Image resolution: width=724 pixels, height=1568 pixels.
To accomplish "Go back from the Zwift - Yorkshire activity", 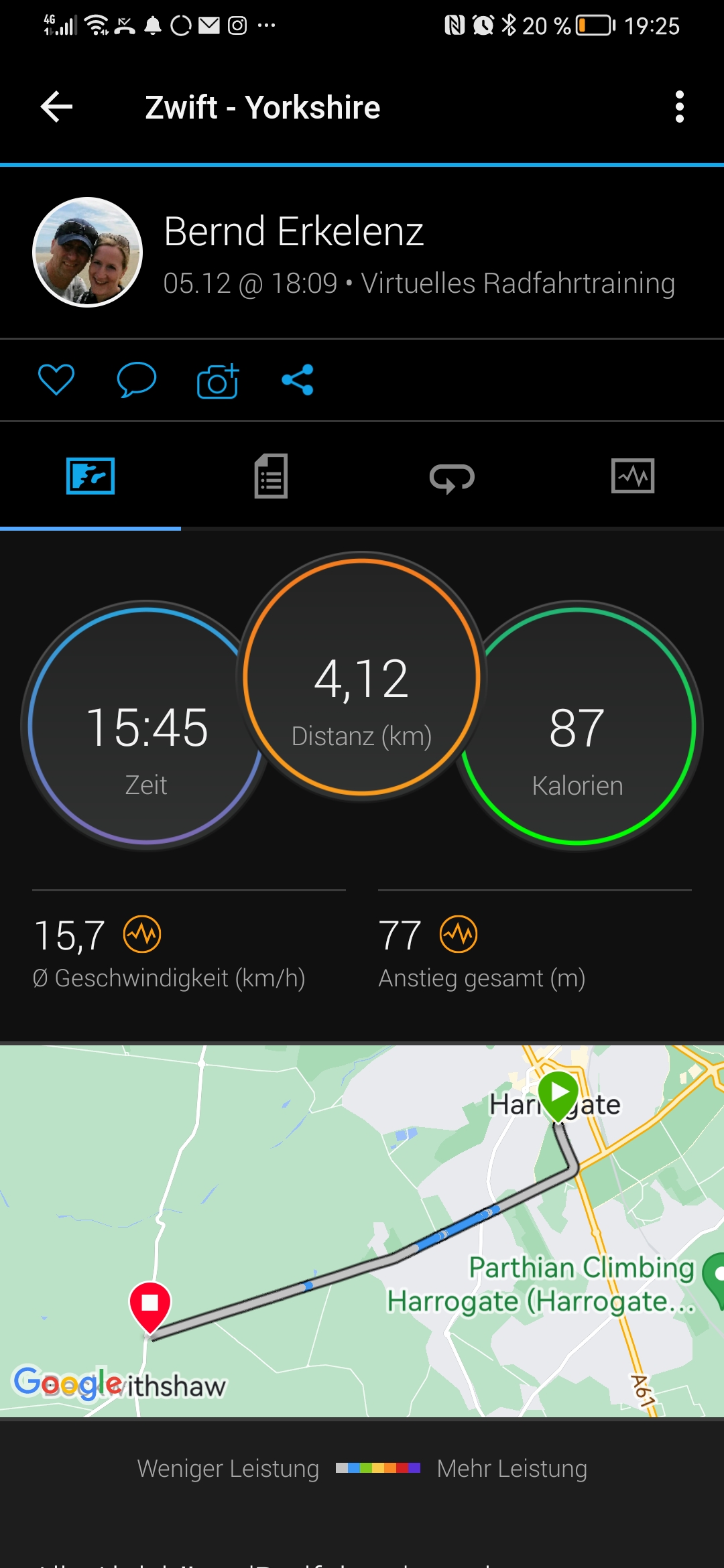I will [x=57, y=107].
